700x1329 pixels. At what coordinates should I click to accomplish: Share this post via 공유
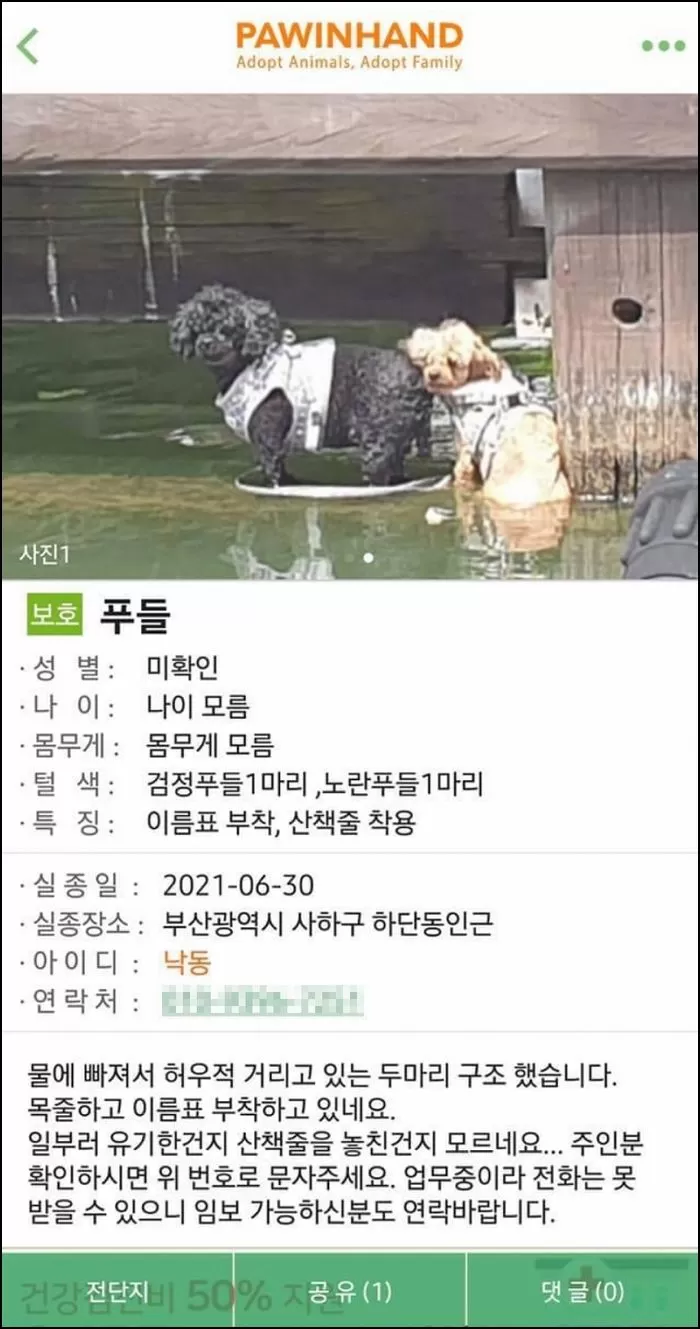pyautogui.click(x=350, y=1291)
